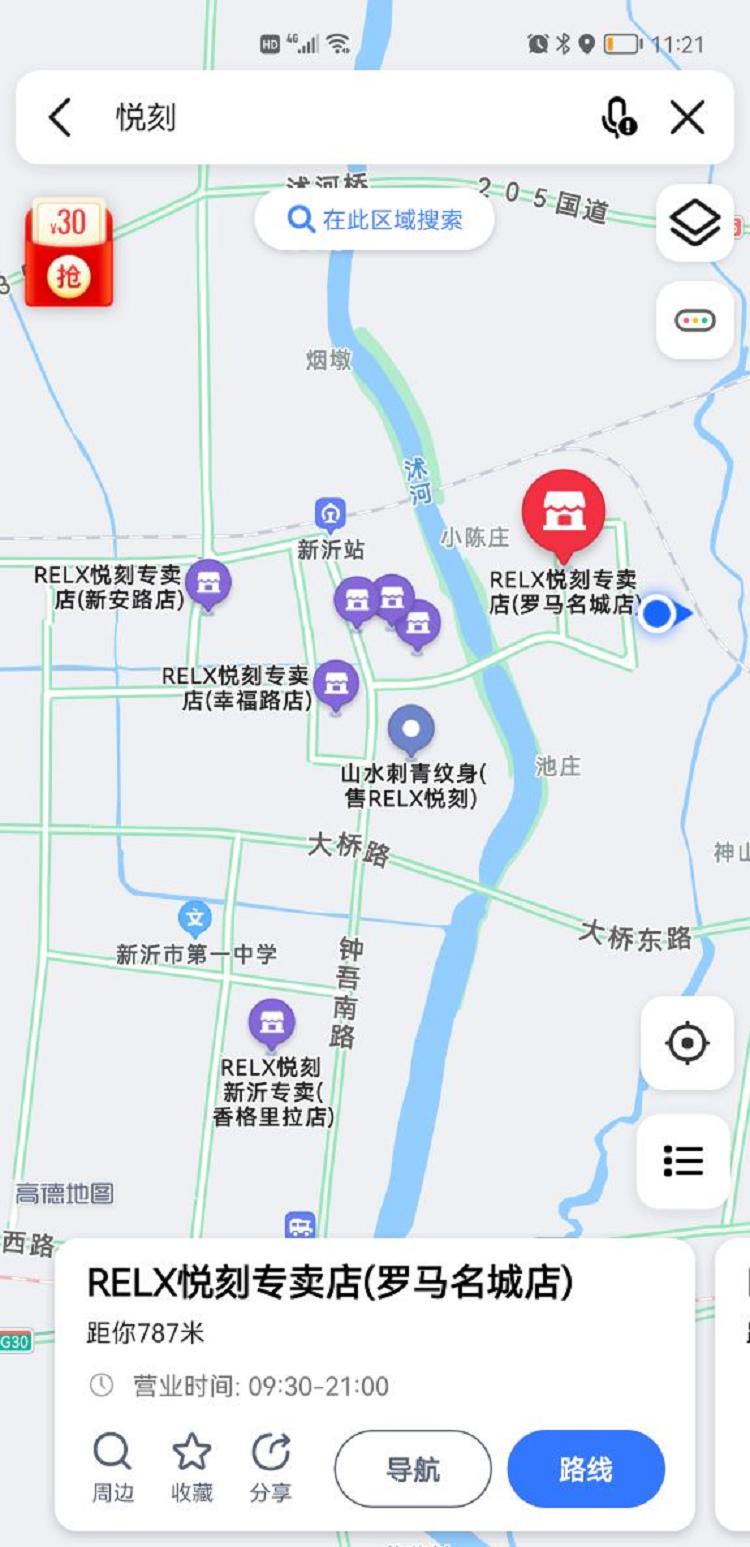Save the store with 收藏
The image size is (750, 1547).
(x=191, y=1468)
